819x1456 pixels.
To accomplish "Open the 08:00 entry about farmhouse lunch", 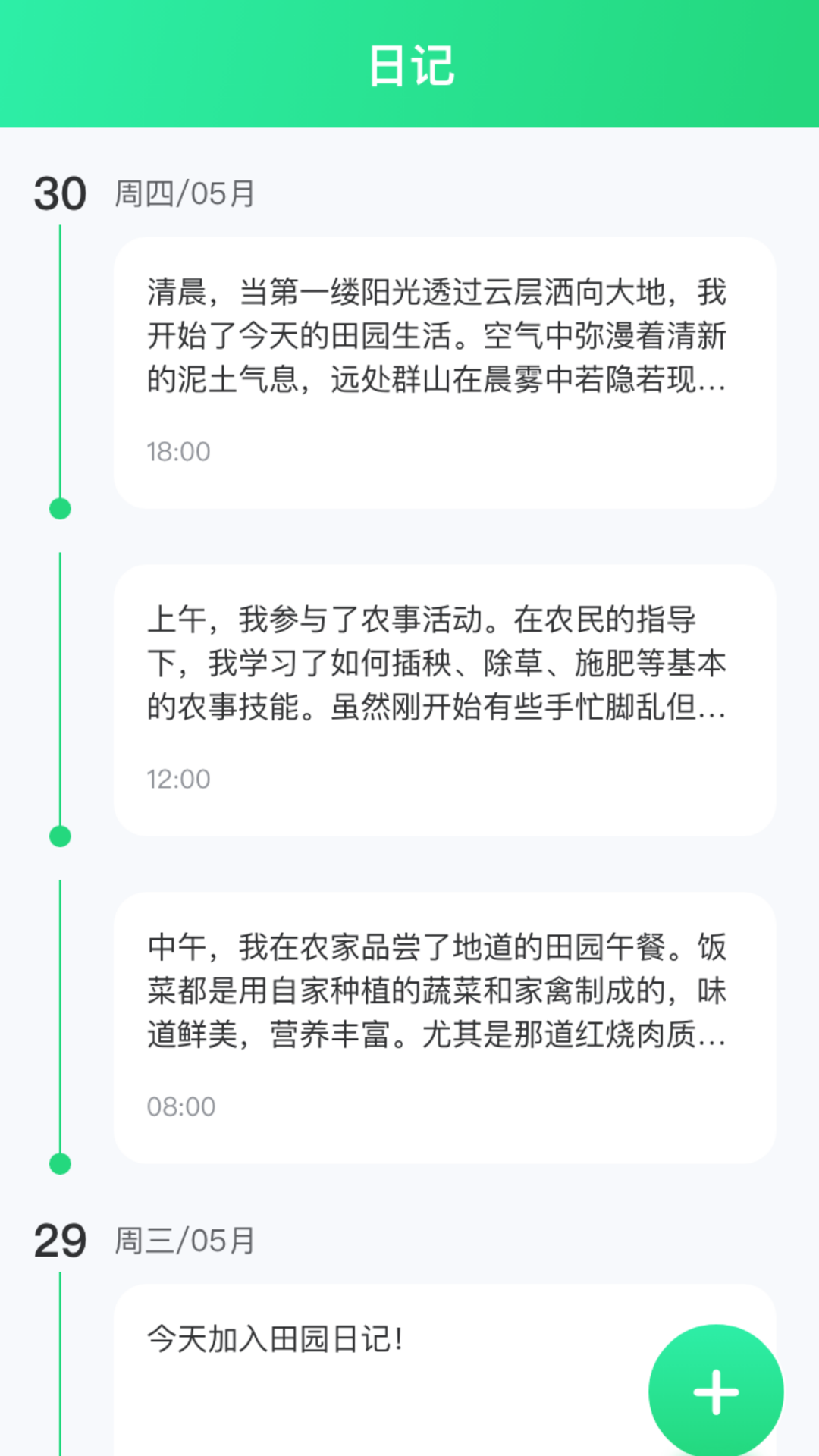I will [x=444, y=1027].
